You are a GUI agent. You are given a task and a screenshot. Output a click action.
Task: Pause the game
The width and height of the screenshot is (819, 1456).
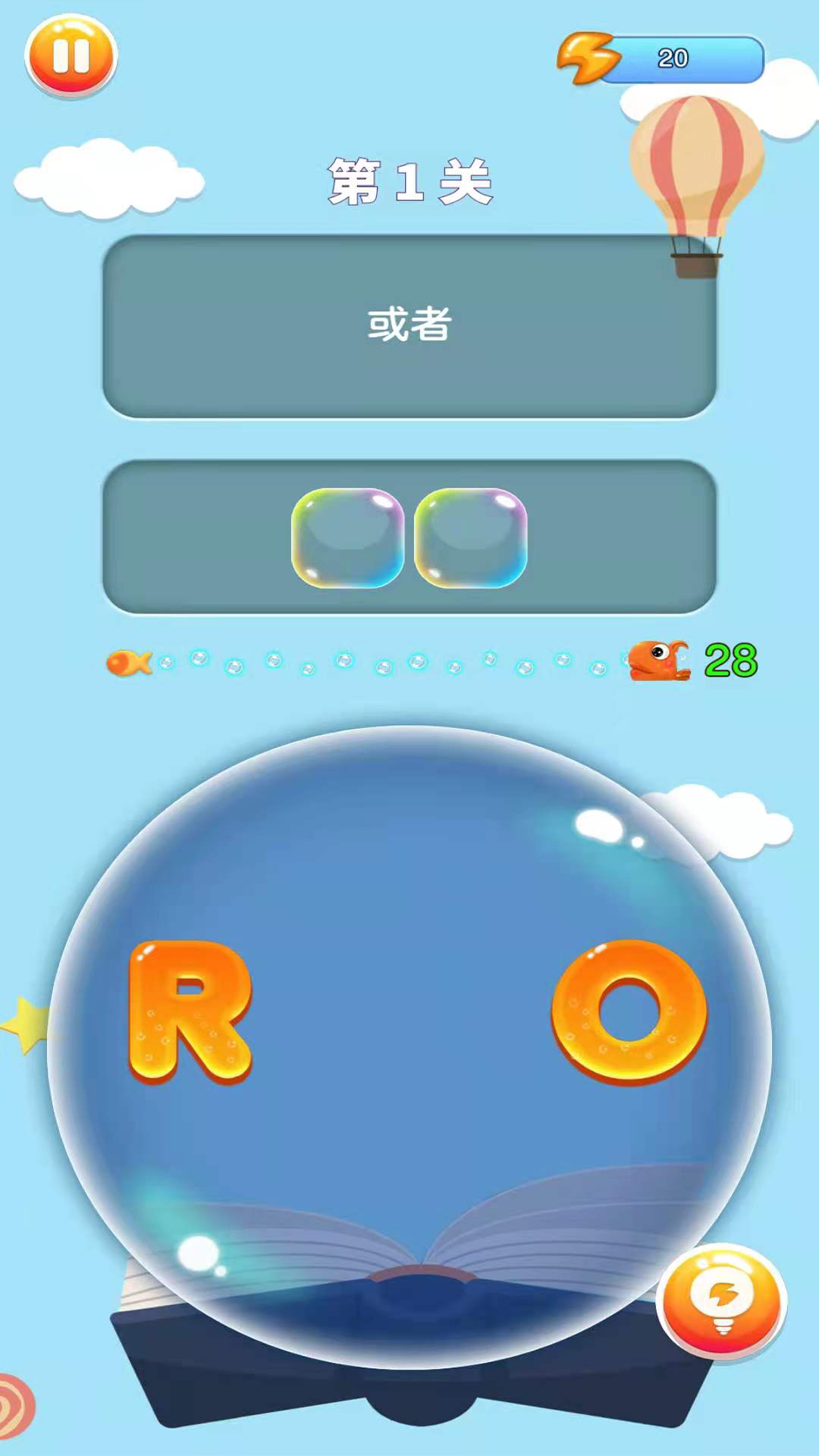71,55
